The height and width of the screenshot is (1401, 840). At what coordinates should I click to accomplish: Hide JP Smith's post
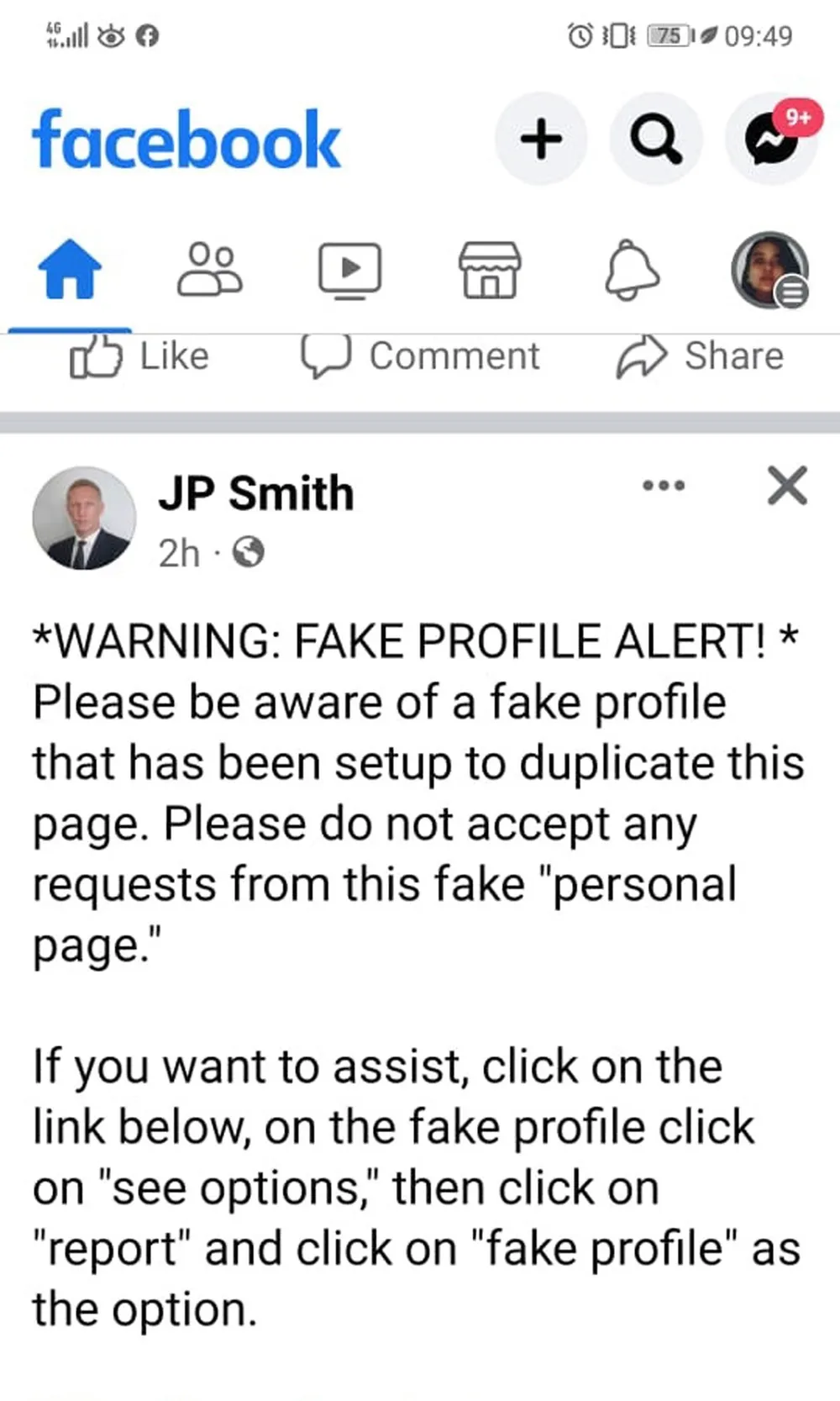tap(787, 486)
